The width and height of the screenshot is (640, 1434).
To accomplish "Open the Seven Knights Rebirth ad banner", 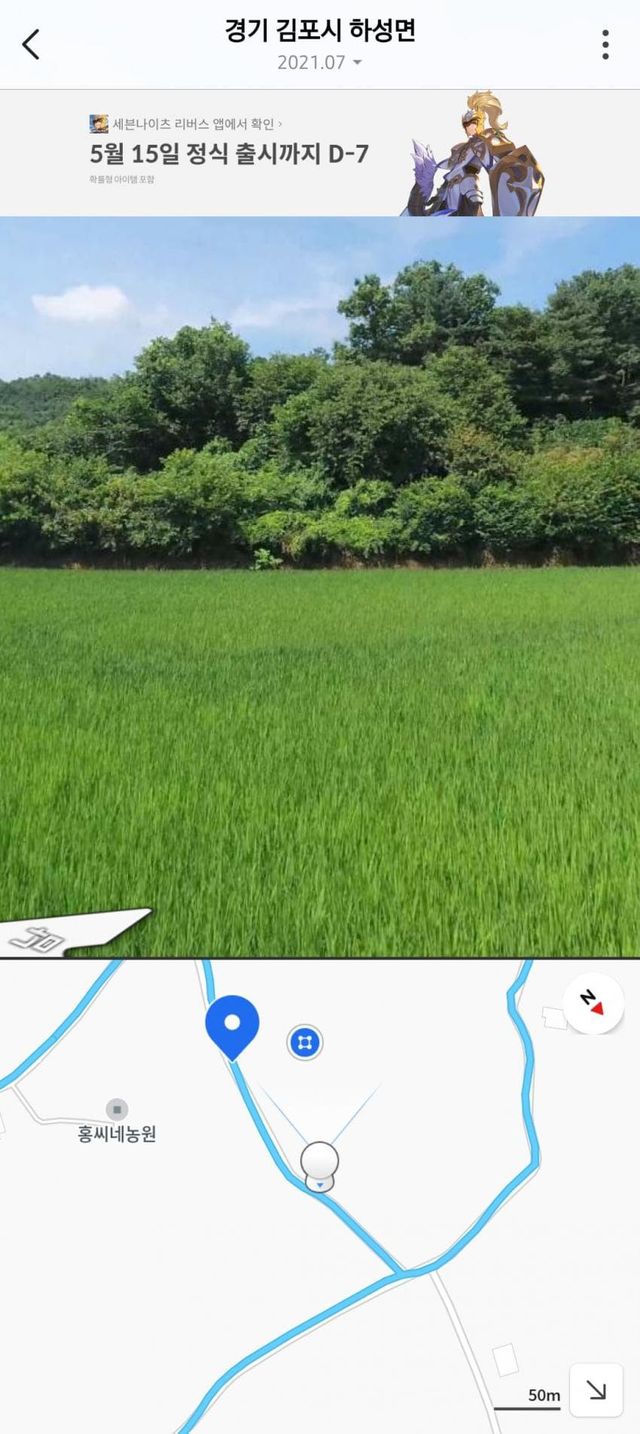I will (x=319, y=153).
